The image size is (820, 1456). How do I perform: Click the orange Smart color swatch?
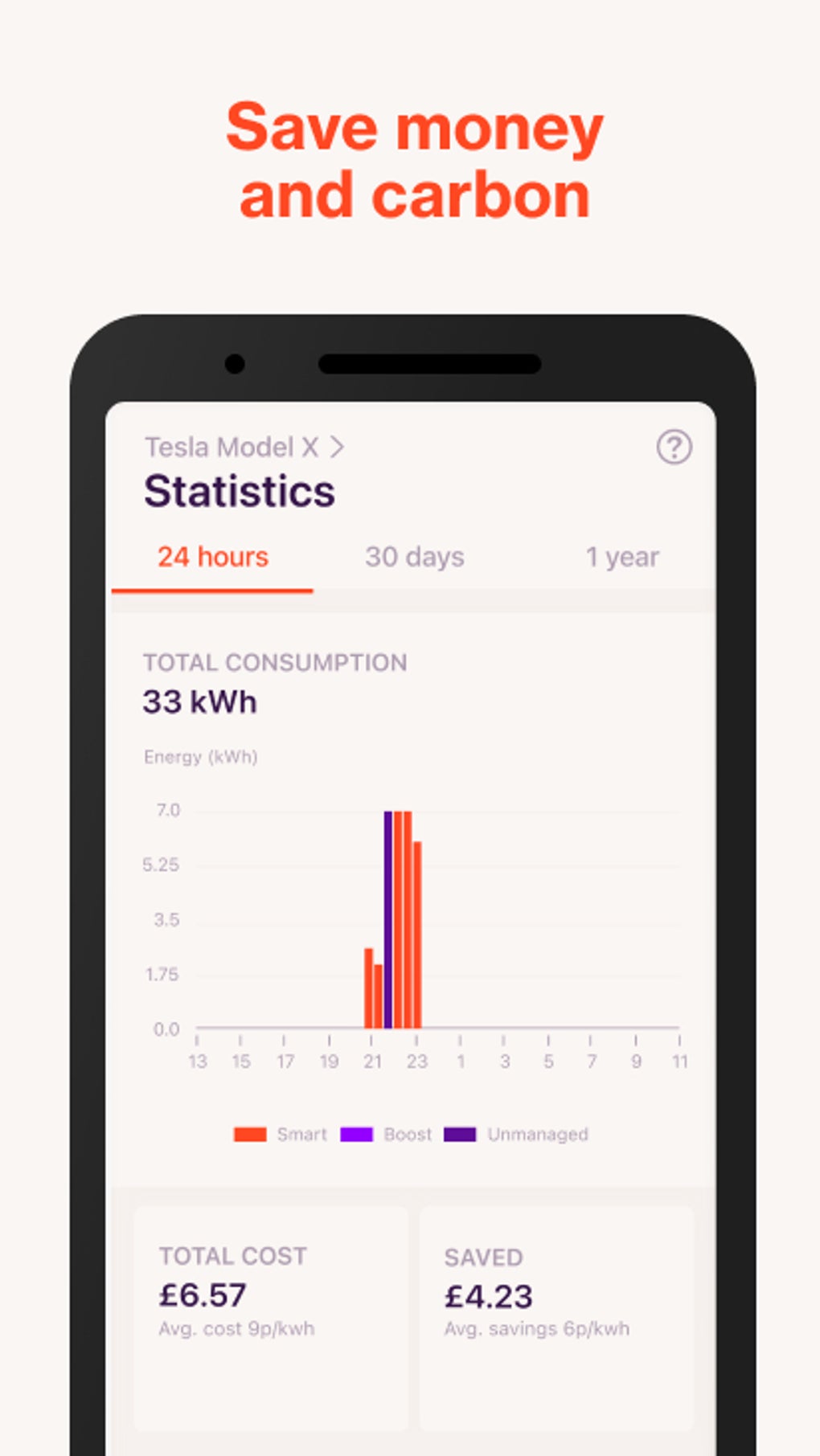(x=250, y=1135)
